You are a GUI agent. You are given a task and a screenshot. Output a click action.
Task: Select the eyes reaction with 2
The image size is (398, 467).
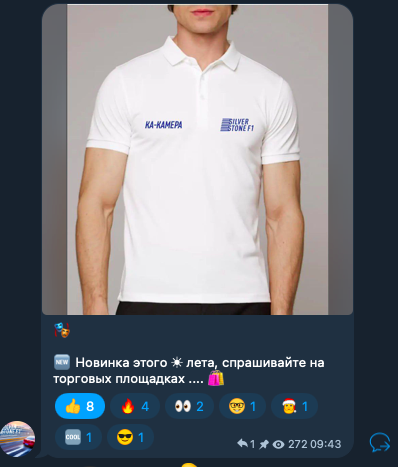click(x=189, y=406)
